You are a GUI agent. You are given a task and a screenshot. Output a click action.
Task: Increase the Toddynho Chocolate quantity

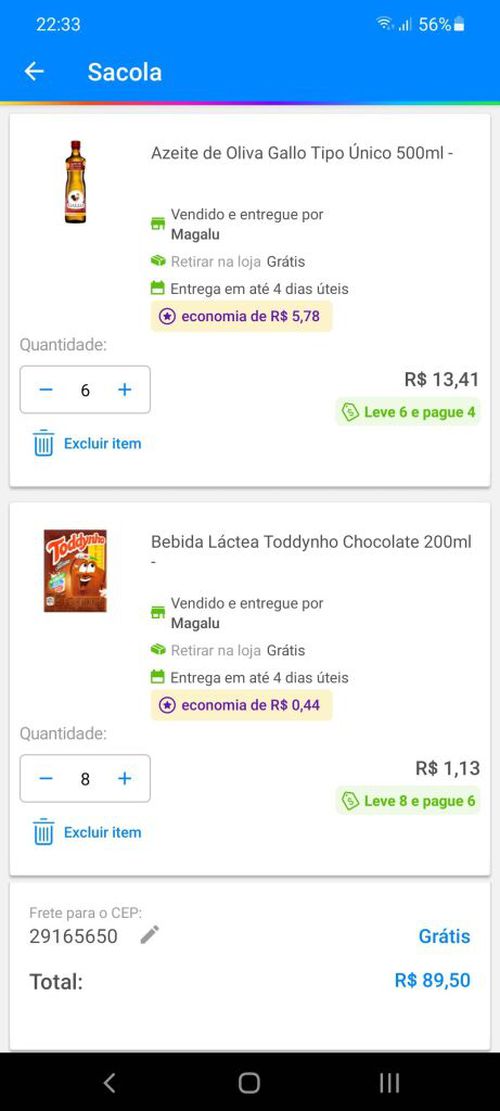tap(125, 779)
